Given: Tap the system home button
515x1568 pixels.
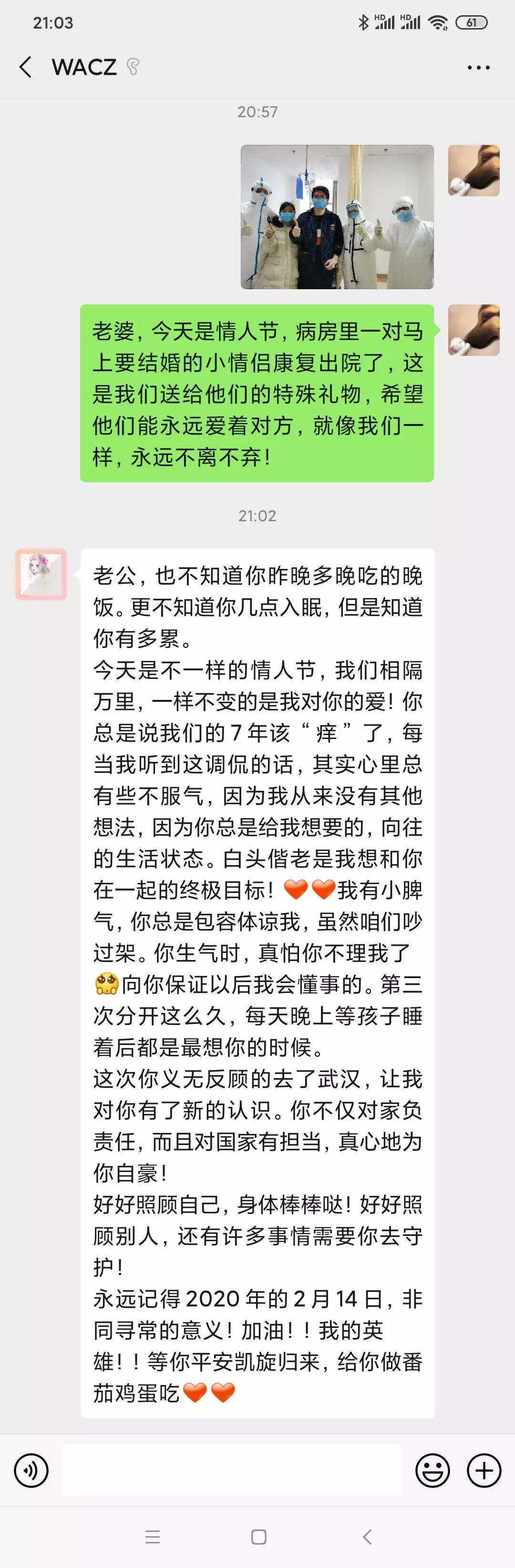Looking at the screenshot, I should [258, 1537].
